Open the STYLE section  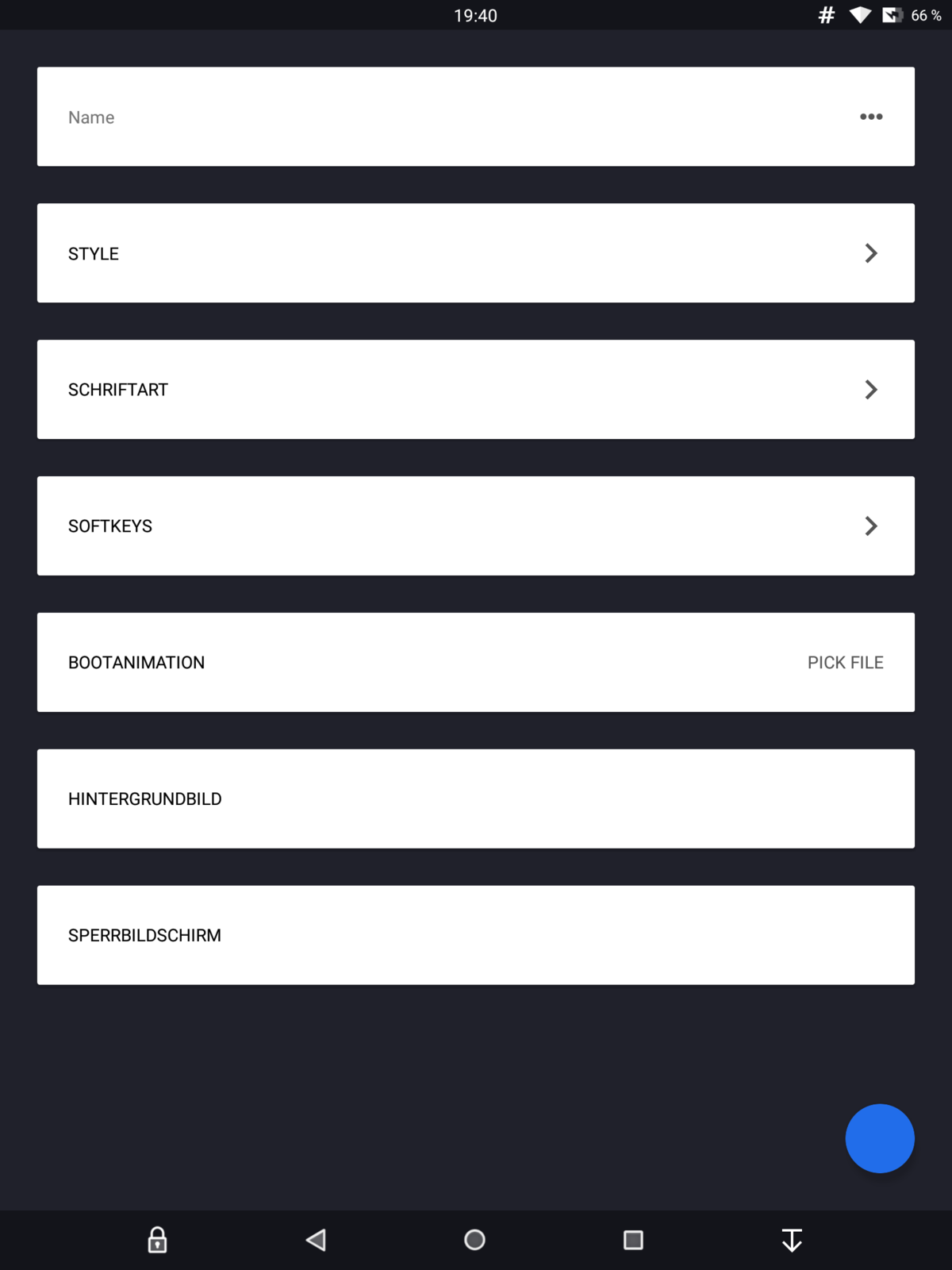[x=476, y=253]
